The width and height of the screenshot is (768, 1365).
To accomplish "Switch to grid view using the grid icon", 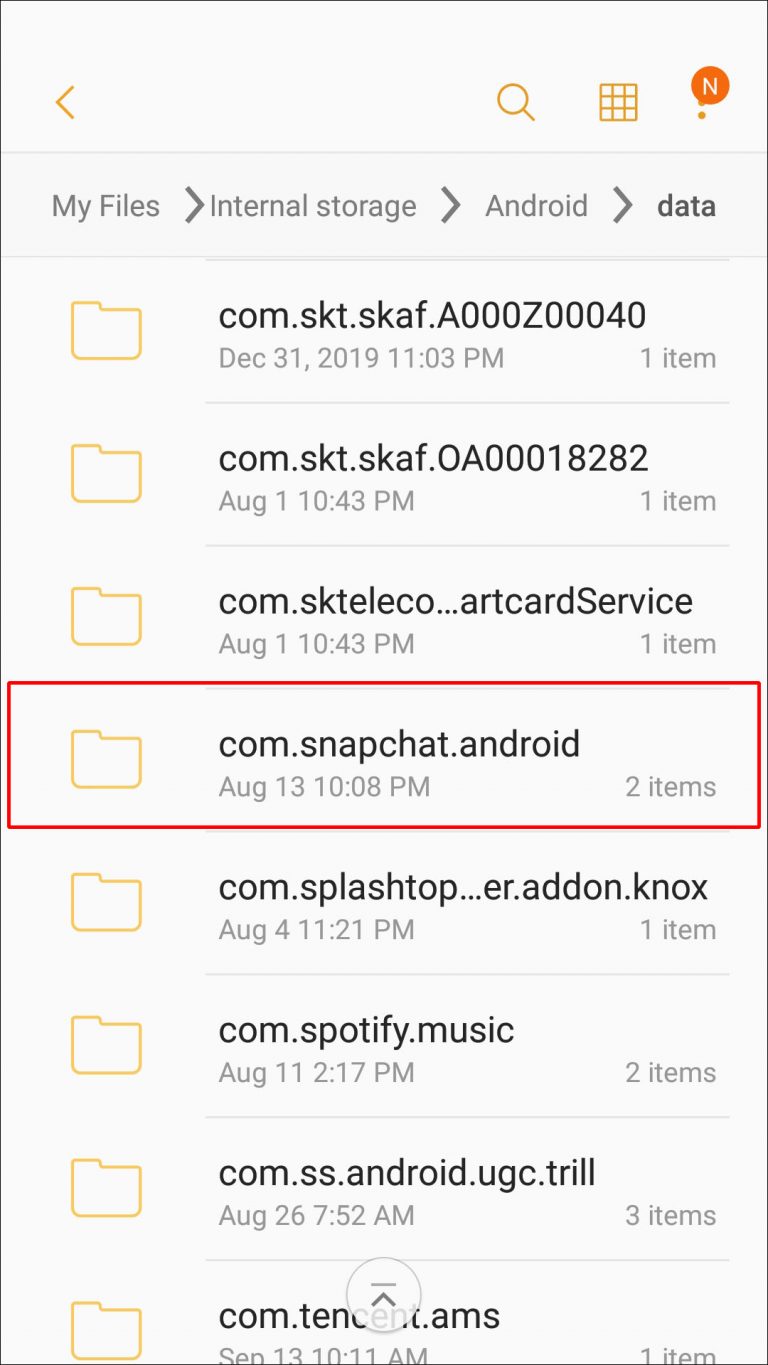I will coord(618,101).
